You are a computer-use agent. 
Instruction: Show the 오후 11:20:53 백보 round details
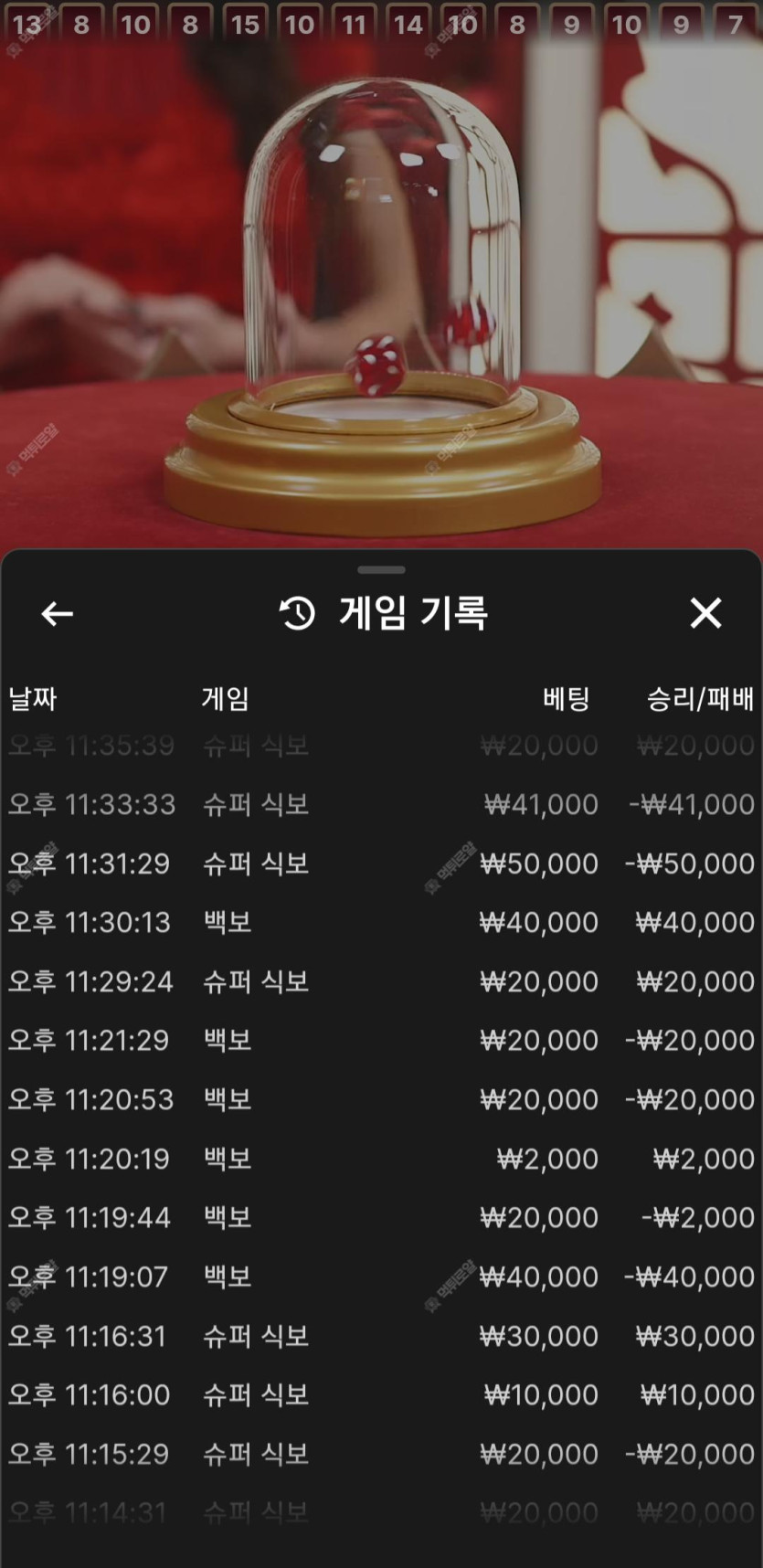[x=381, y=1099]
